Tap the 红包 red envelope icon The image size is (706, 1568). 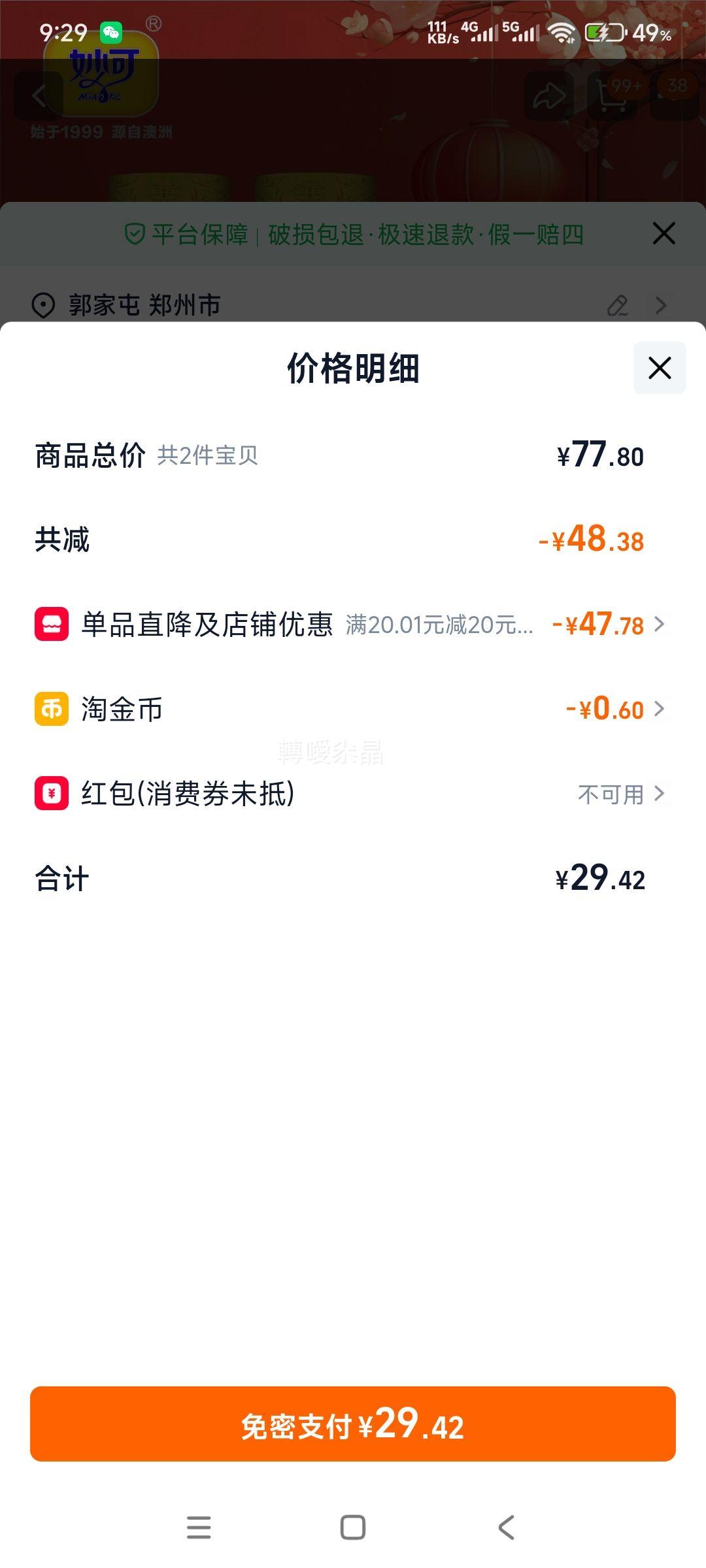click(49, 794)
